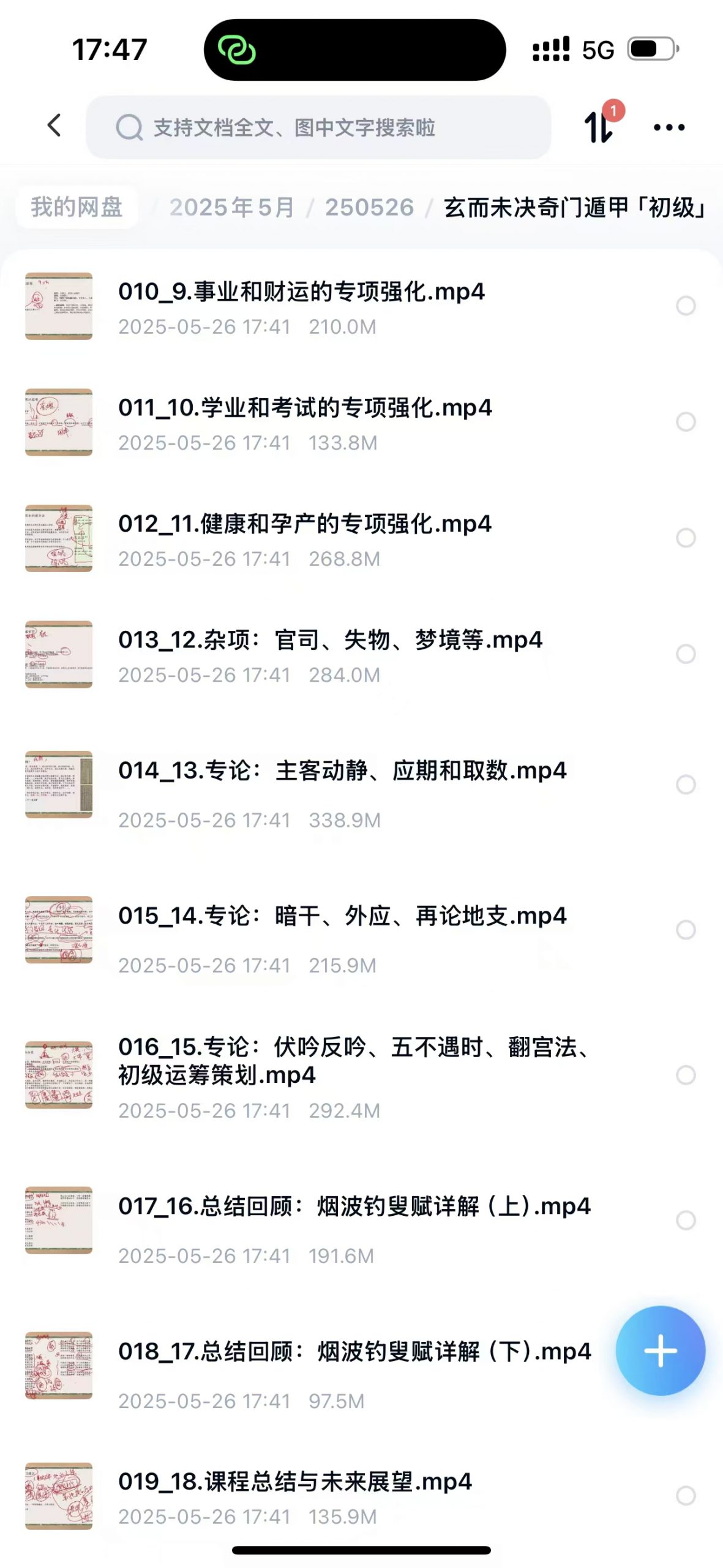Select the 019_18.课程总结与未来展望 file circle
Viewport: 723px width, 1568px height.
tap(686, 1496)
